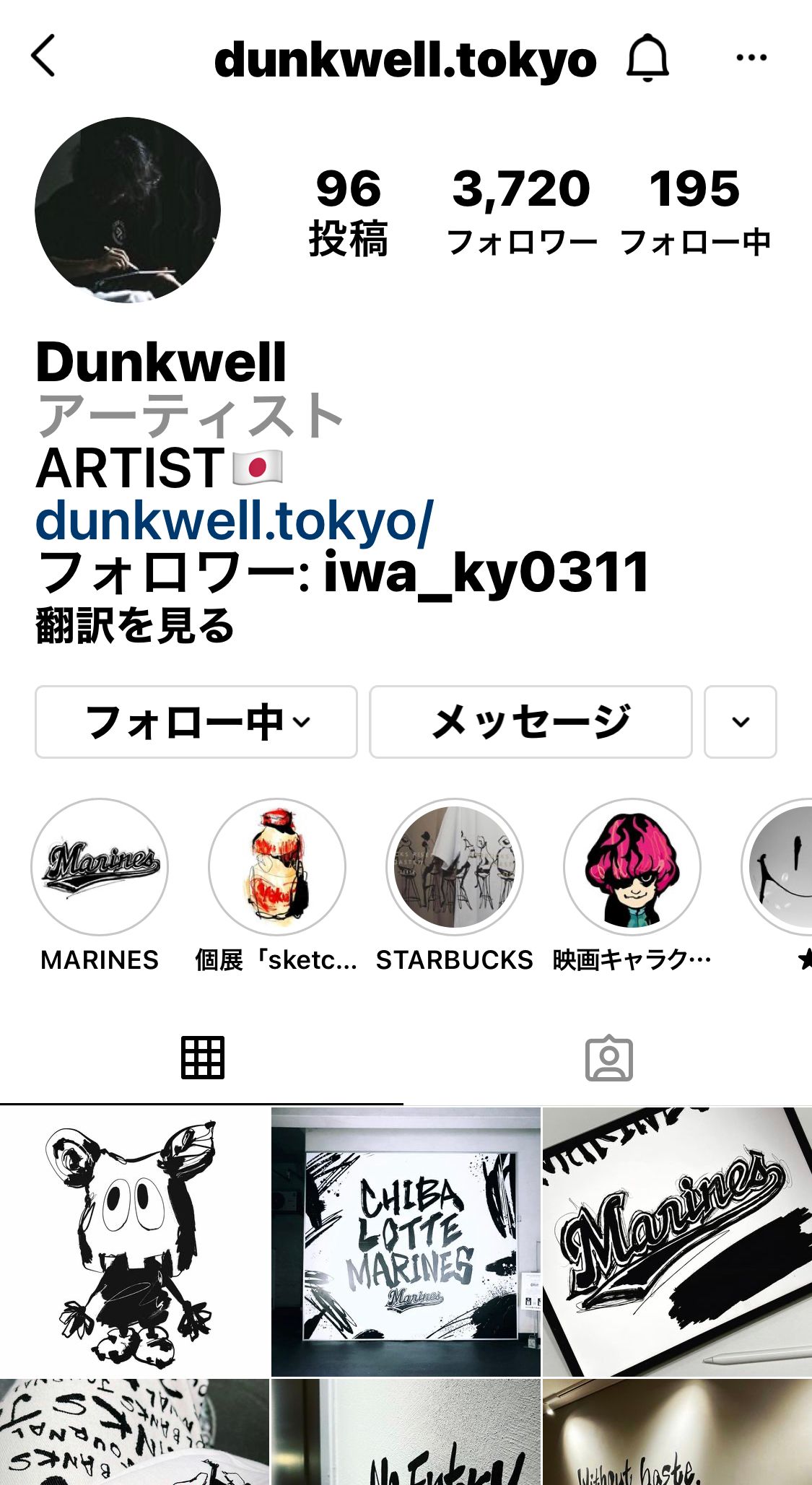
Task: Switch to the tagged photos tab
Action: 608,1058
